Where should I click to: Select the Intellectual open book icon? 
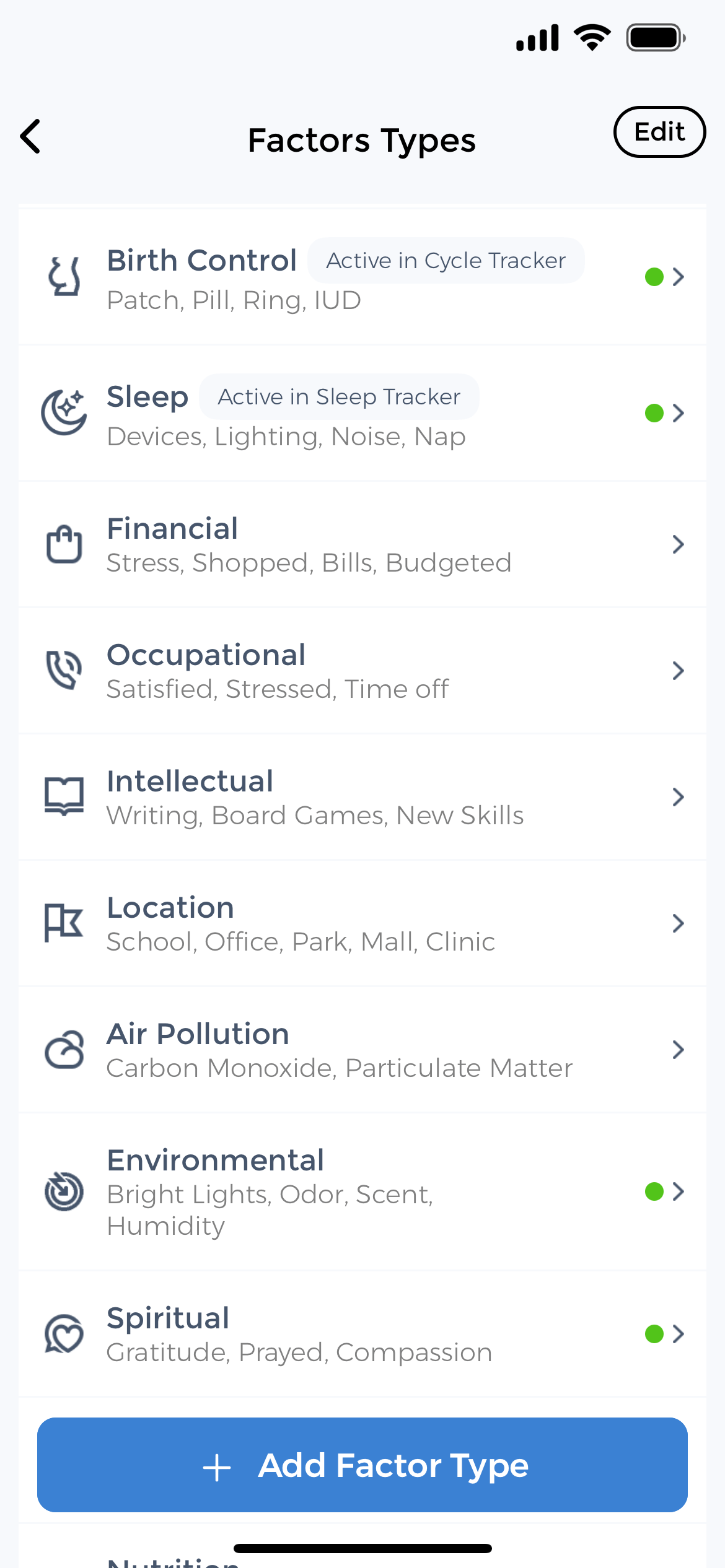tap(64, 797)
